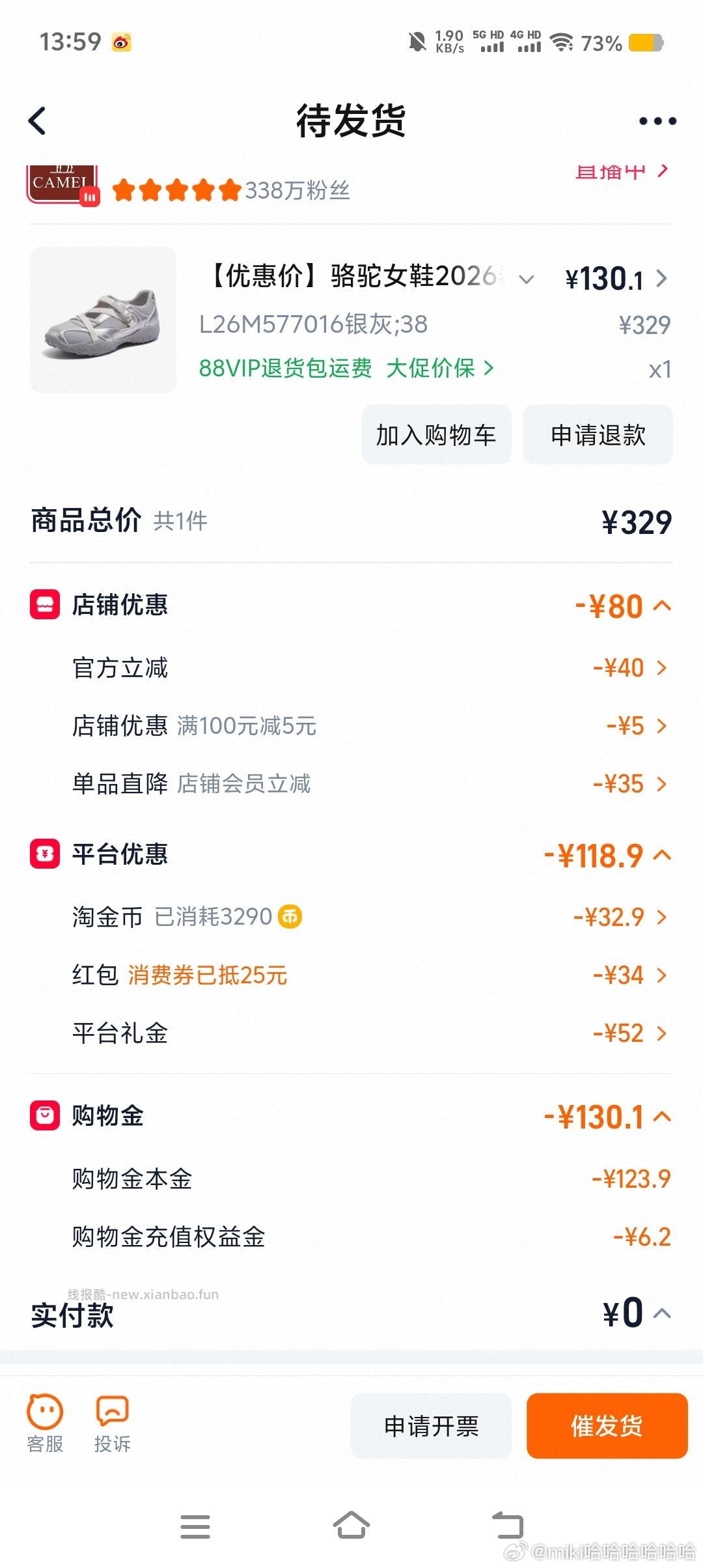Go back from the 待发货 order page
The width and height of the screenshot is (703, 1568).
38,121
